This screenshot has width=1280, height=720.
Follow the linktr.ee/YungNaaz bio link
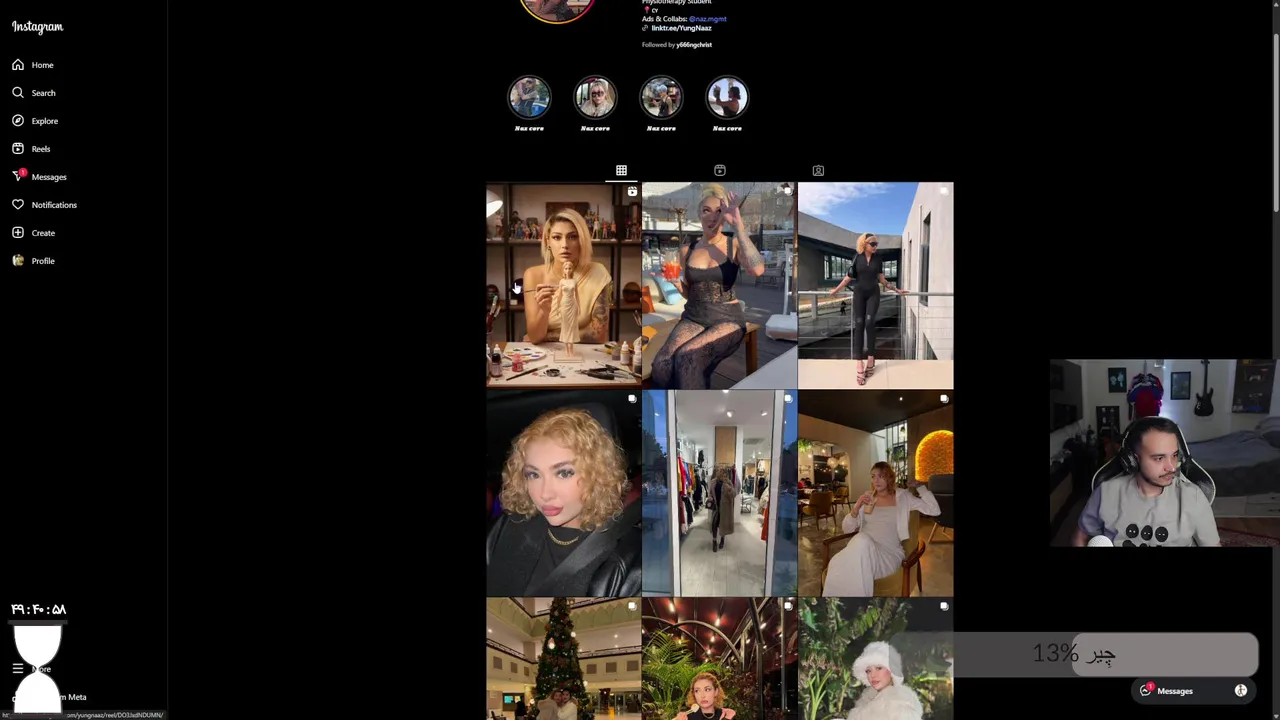(x=681, y=28)
